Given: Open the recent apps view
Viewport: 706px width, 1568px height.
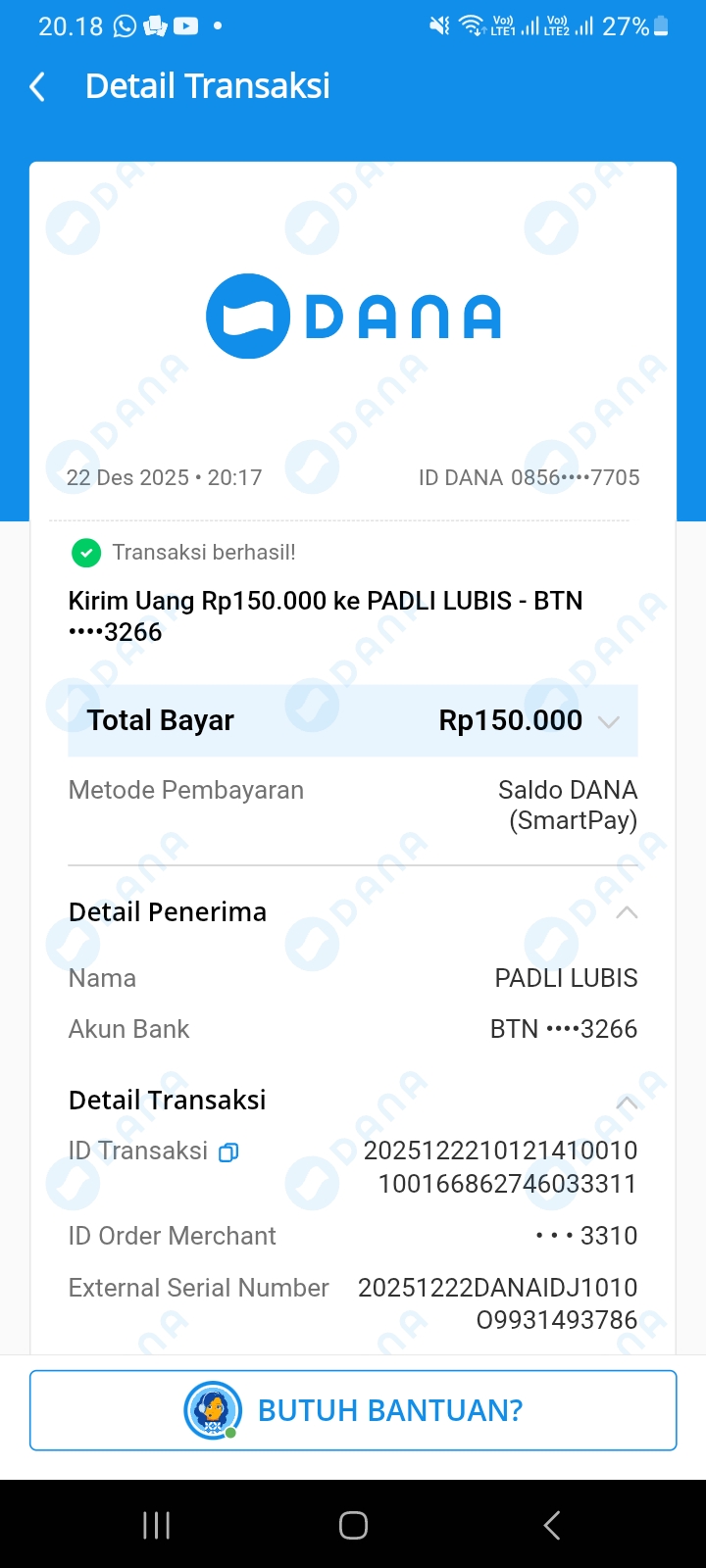Looking at the screenshot, I should click(x=157, y=1525).
